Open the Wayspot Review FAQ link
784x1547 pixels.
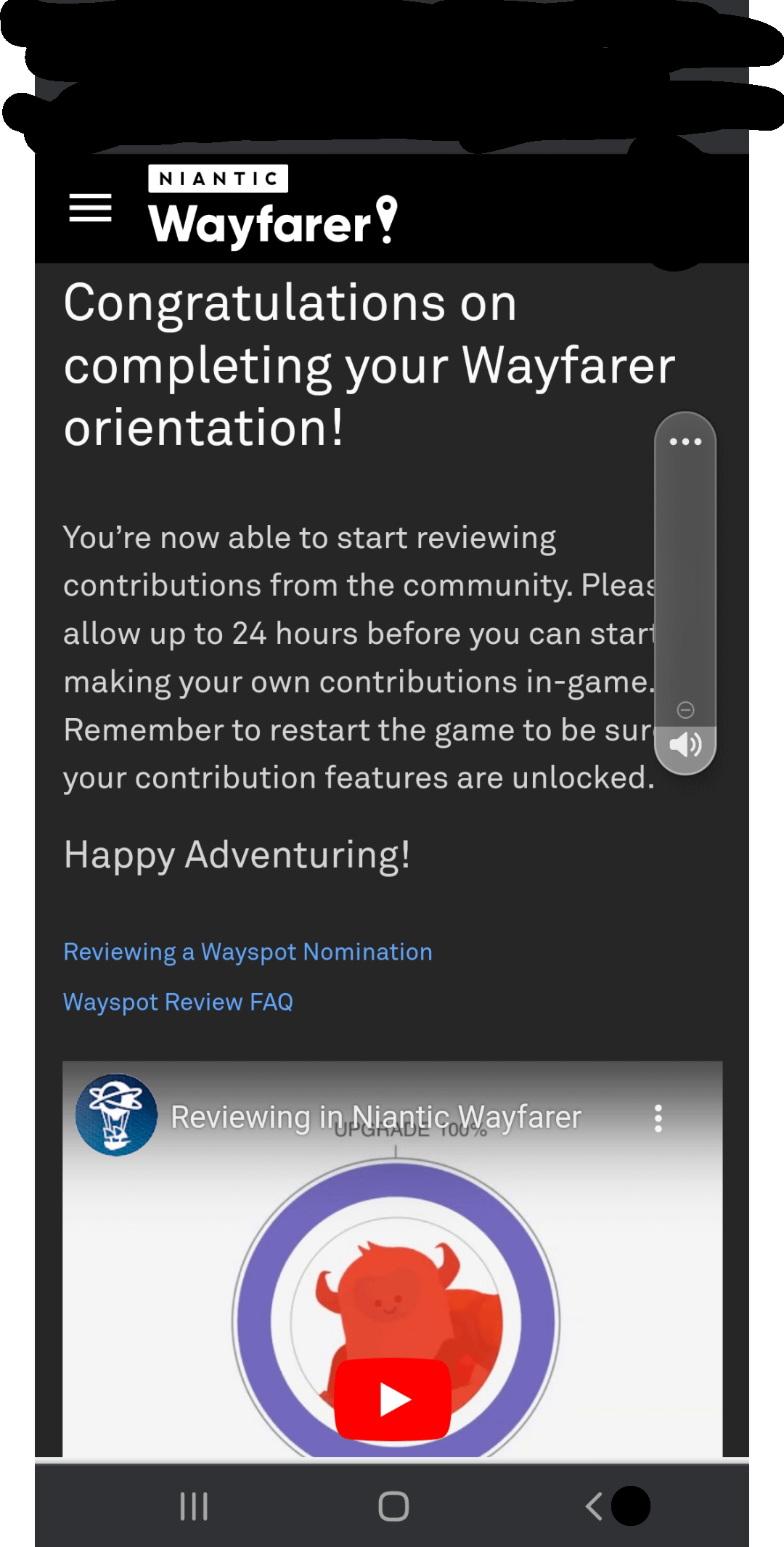178,1002
